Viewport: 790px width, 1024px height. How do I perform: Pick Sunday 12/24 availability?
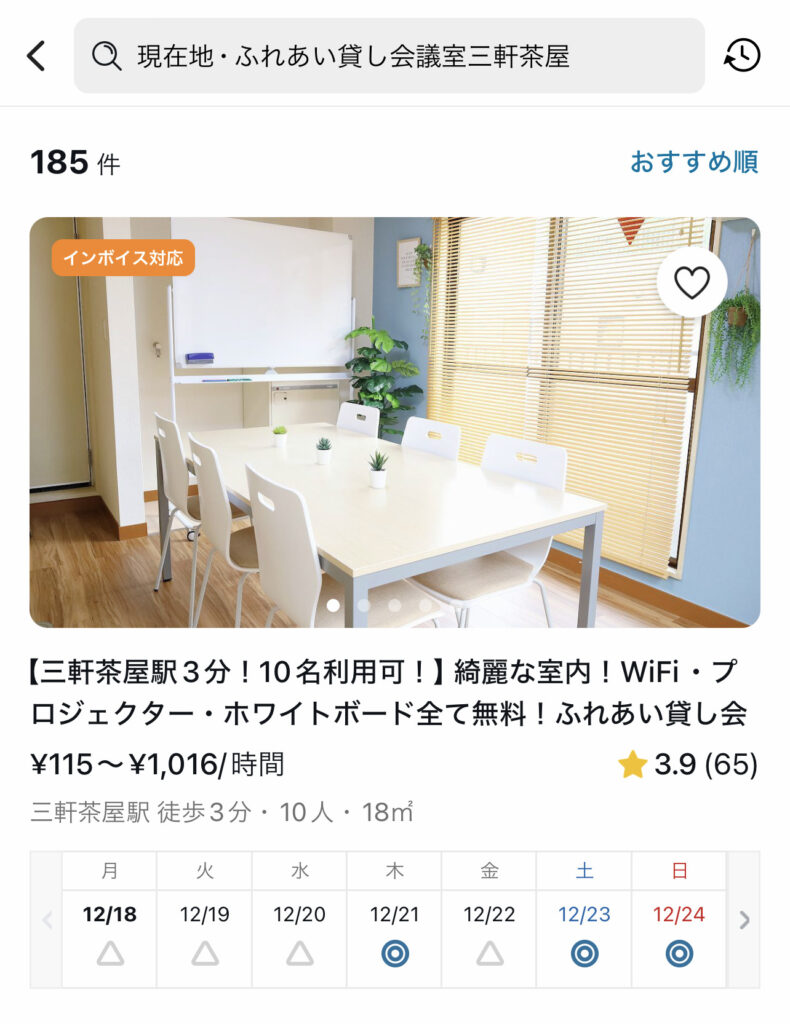[679, 937]
